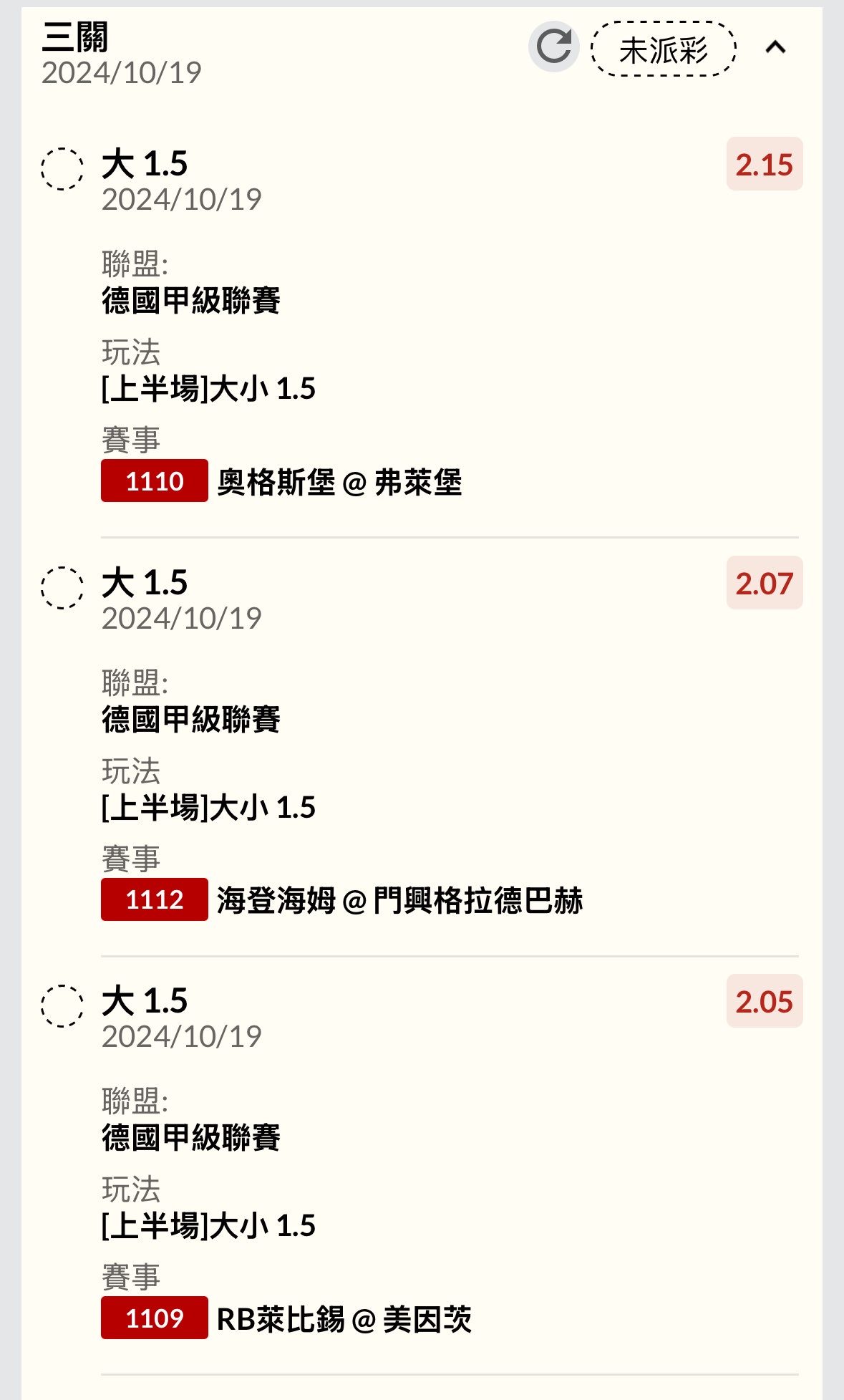Screen dimensions: 844x1400
Task: Collapse the 三關 bet slip chevron
Action: (775, 47)
